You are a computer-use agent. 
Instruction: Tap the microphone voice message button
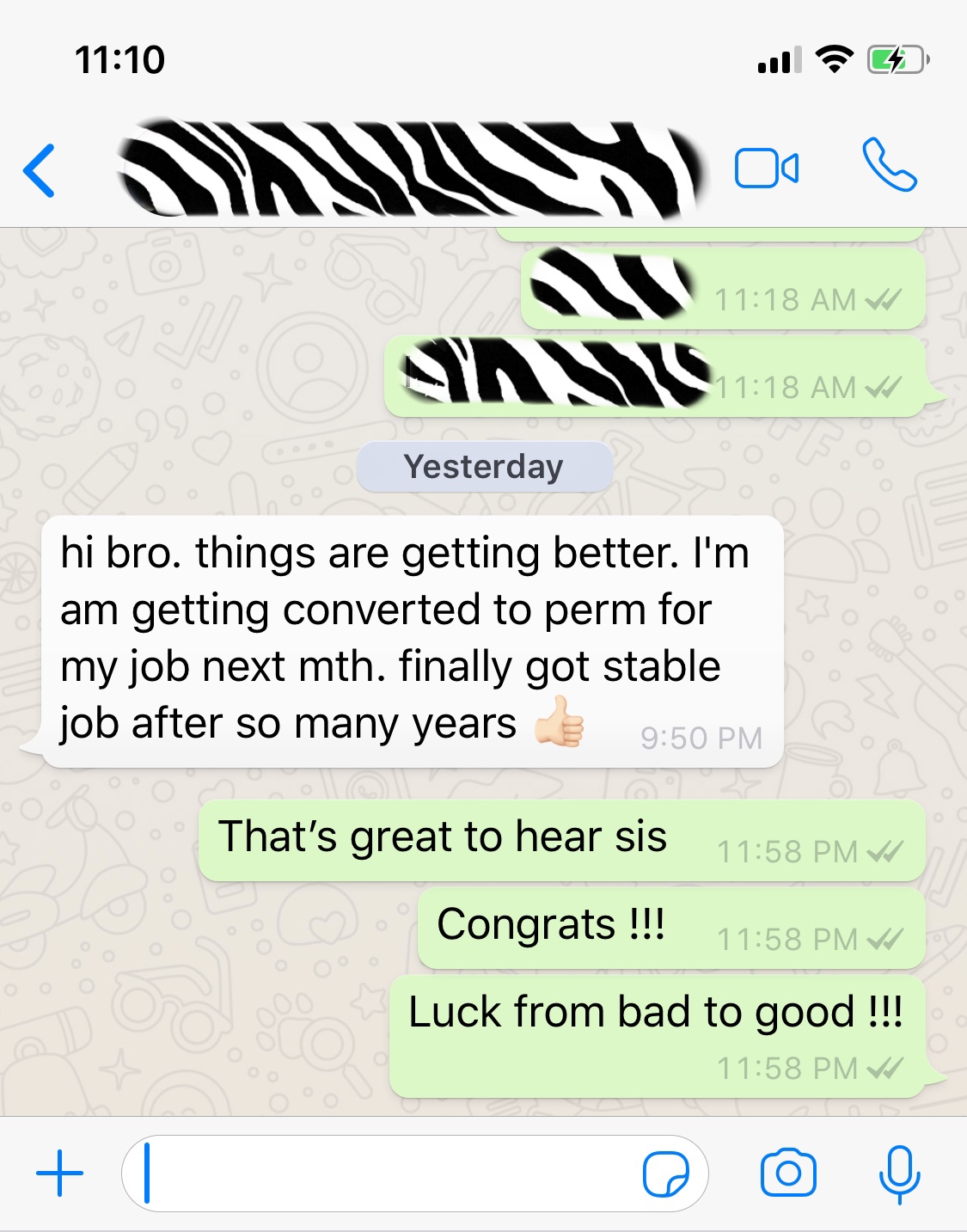[x=899, y=1174]
